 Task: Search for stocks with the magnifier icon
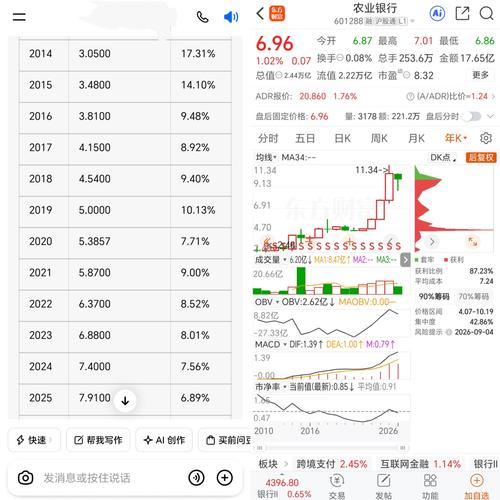click(486, 14)
